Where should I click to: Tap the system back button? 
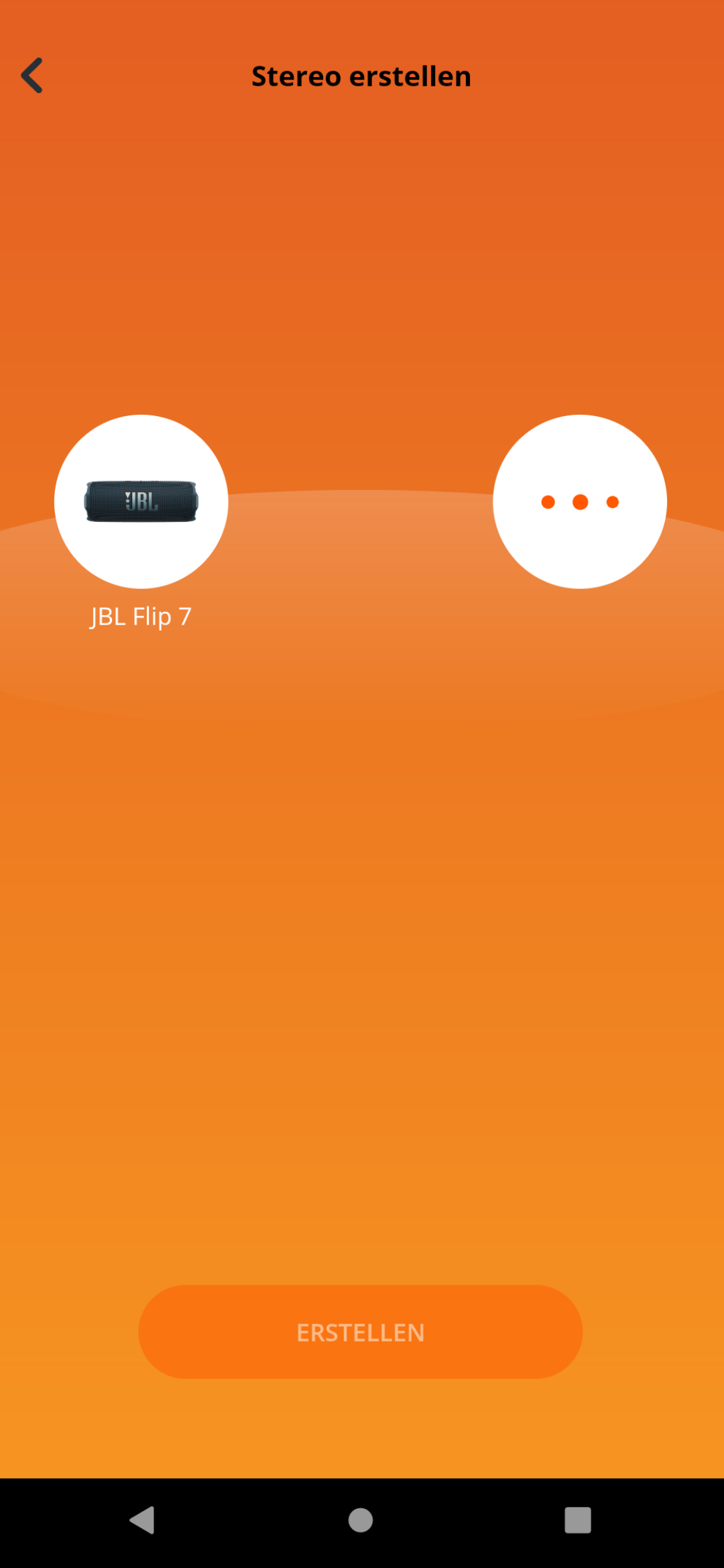142,1520
